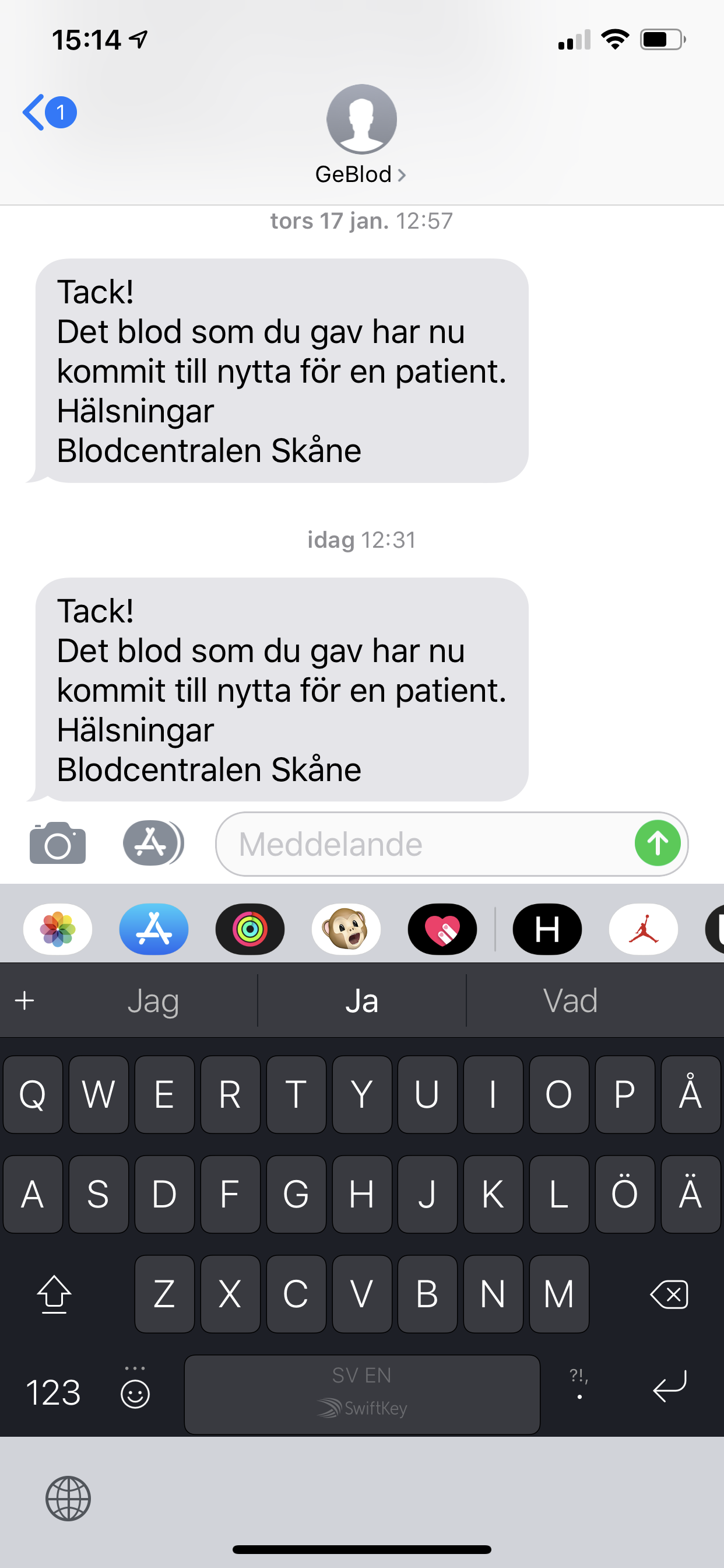
Task: Tap the Meddelande text field
Action: 426,844
